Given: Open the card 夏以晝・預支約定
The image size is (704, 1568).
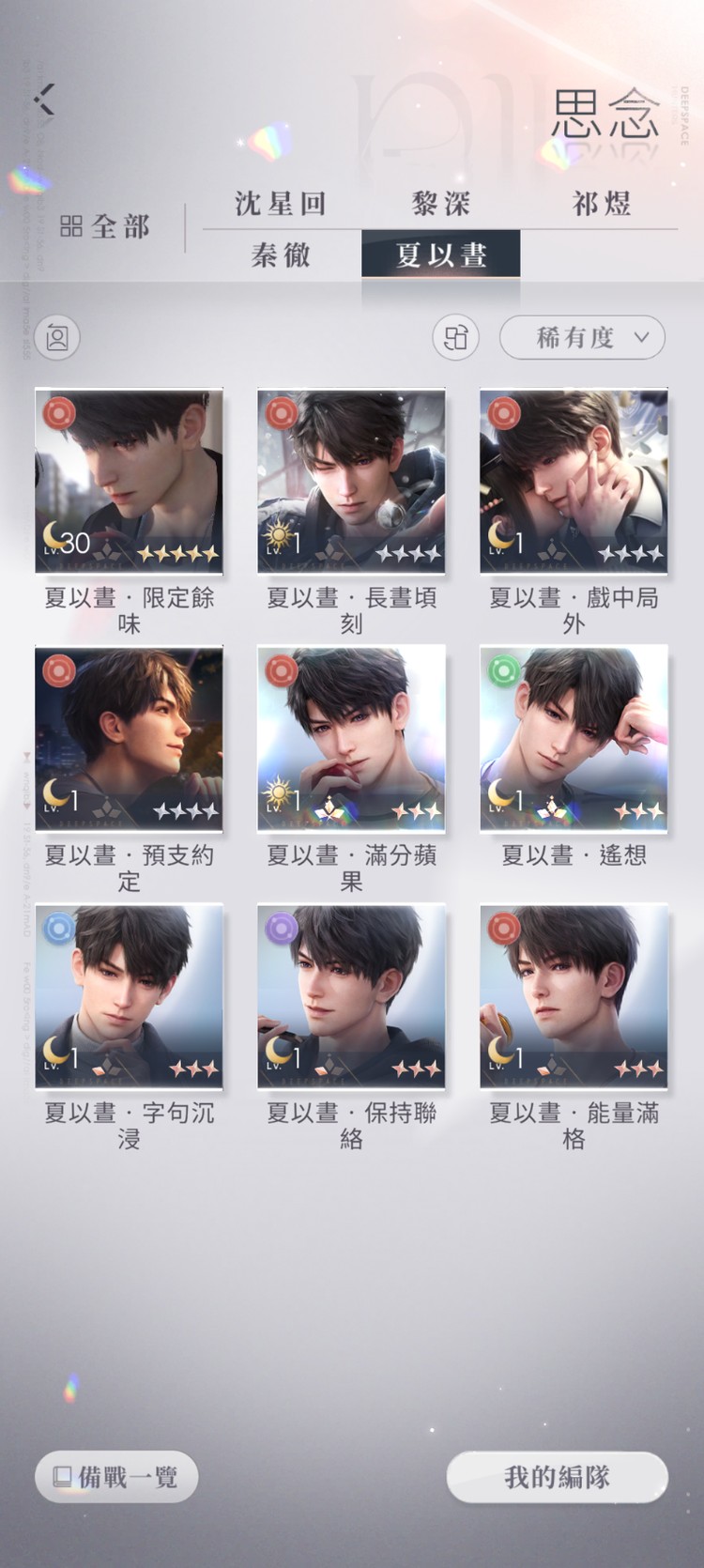Looking at the screenshot, I should [x=130, y=738].
